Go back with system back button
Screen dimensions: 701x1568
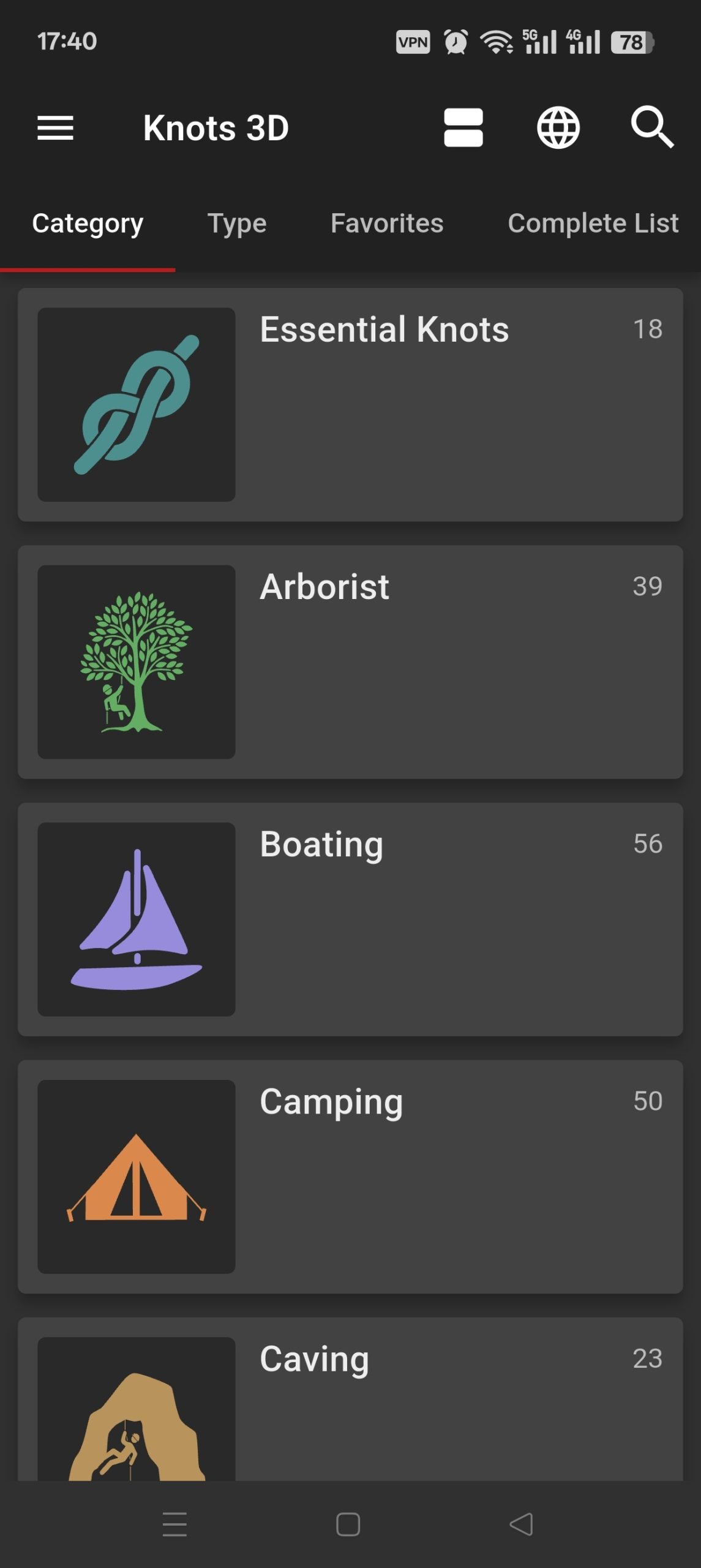[521, 1525]
